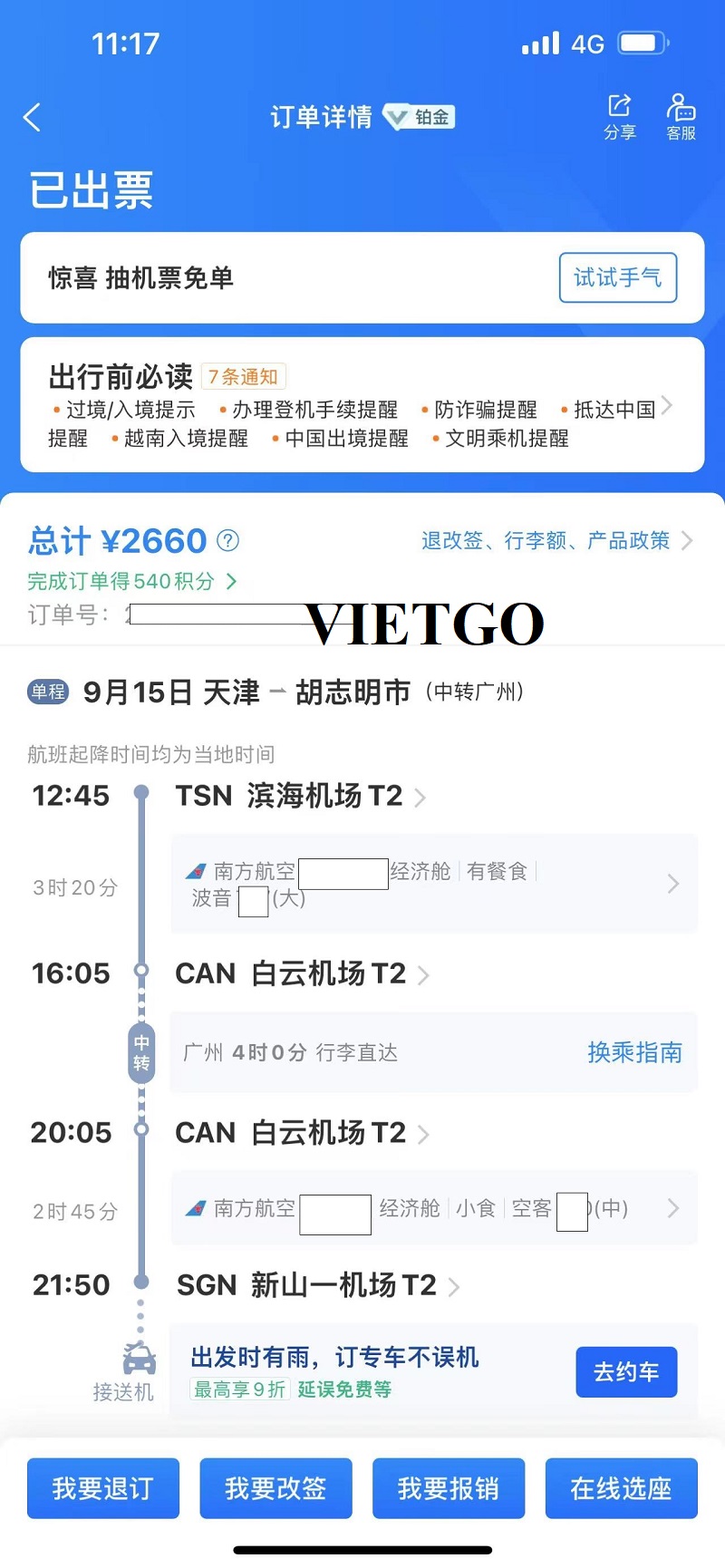The width and height of the screenshot is (725, 1568).
Task: Open 在线选座 seat selection
Action: pyautogui.click(x=621, y=1488)
